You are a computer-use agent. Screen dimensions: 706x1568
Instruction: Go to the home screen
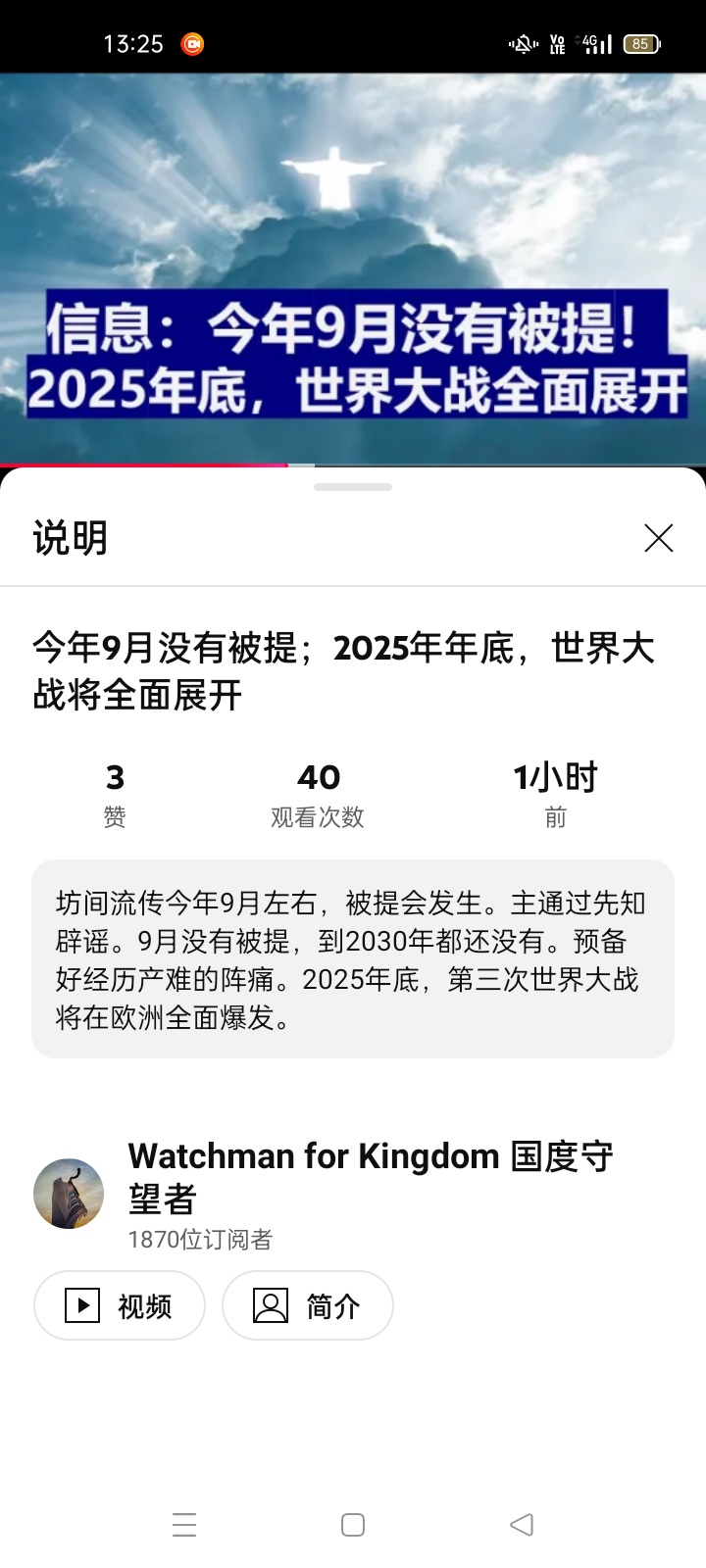[x=353, y=1525]
